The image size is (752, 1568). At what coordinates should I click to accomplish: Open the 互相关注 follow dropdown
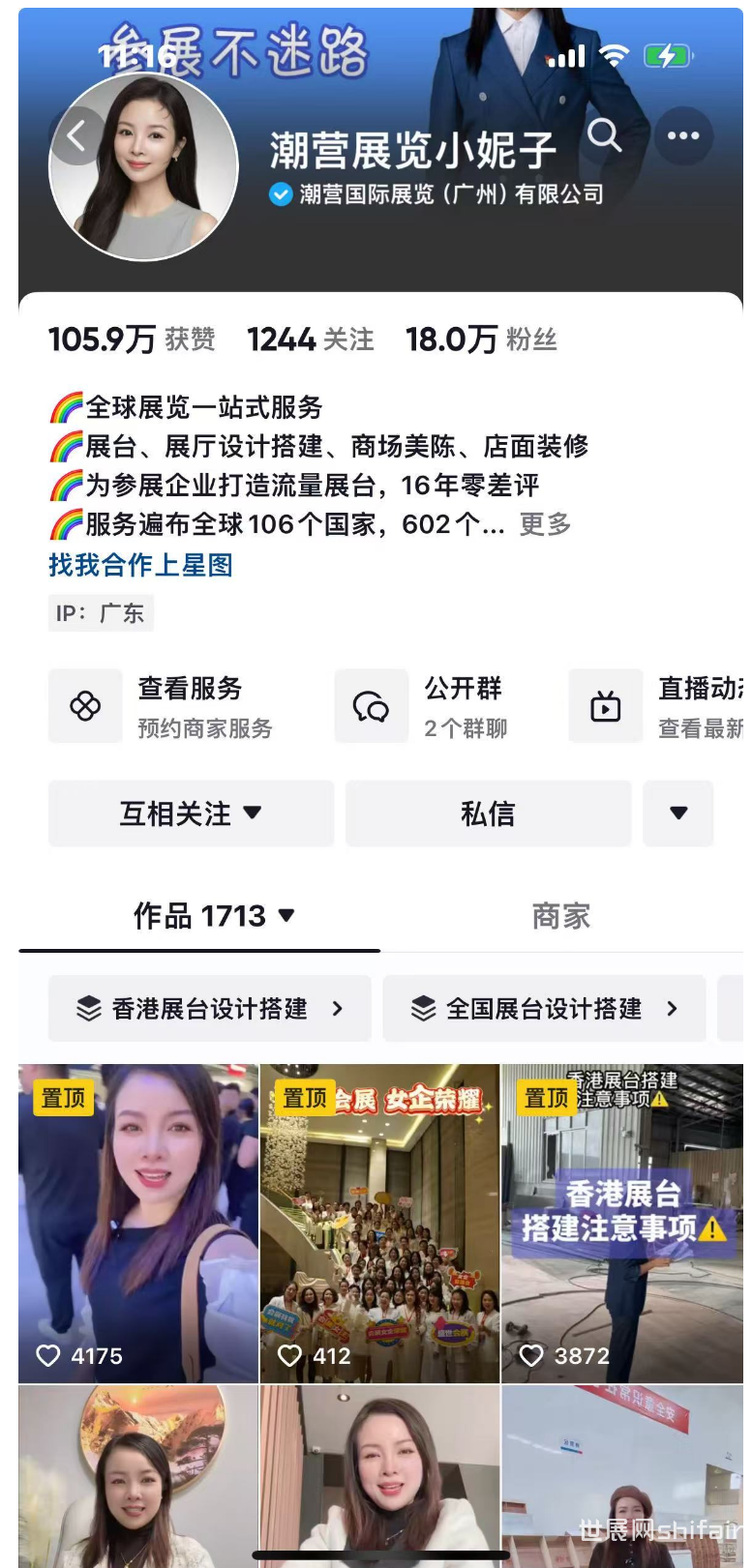191,814
